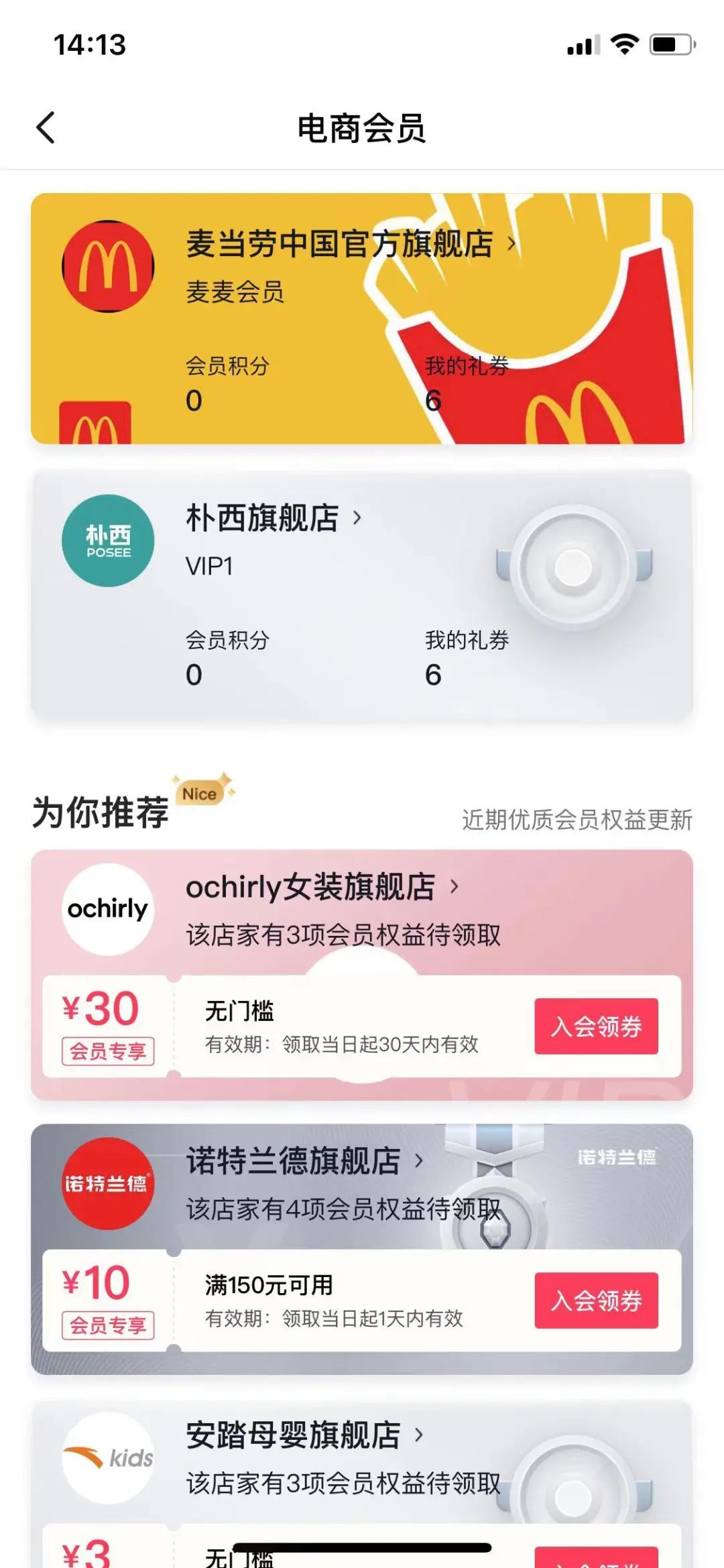Open 麦当劳中国官方旗舰店 membership card
724x1568 pixels.
pos(362,318)
